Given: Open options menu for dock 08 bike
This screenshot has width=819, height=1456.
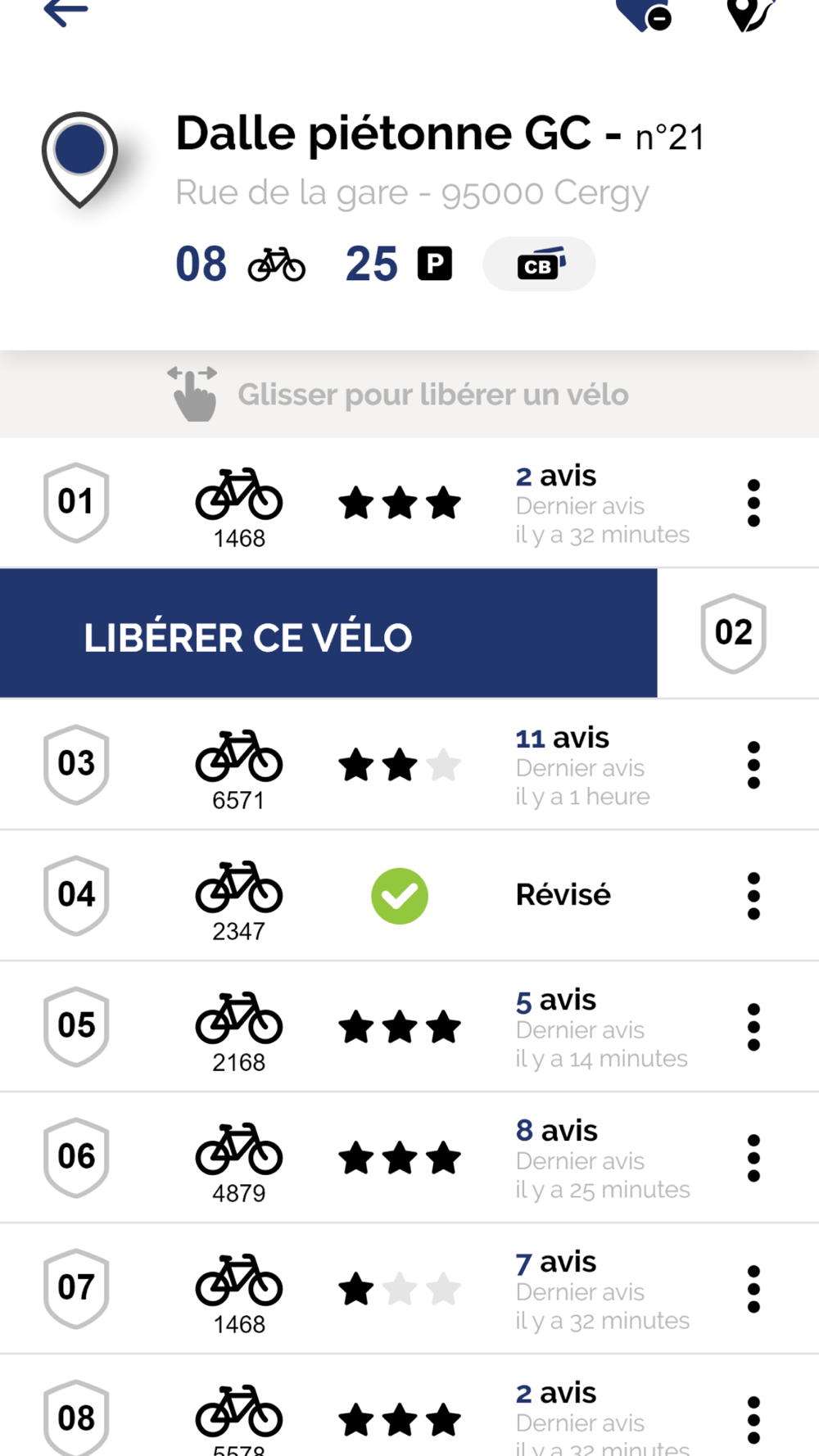Looking at the screenshot, I should pos(753,1418).
